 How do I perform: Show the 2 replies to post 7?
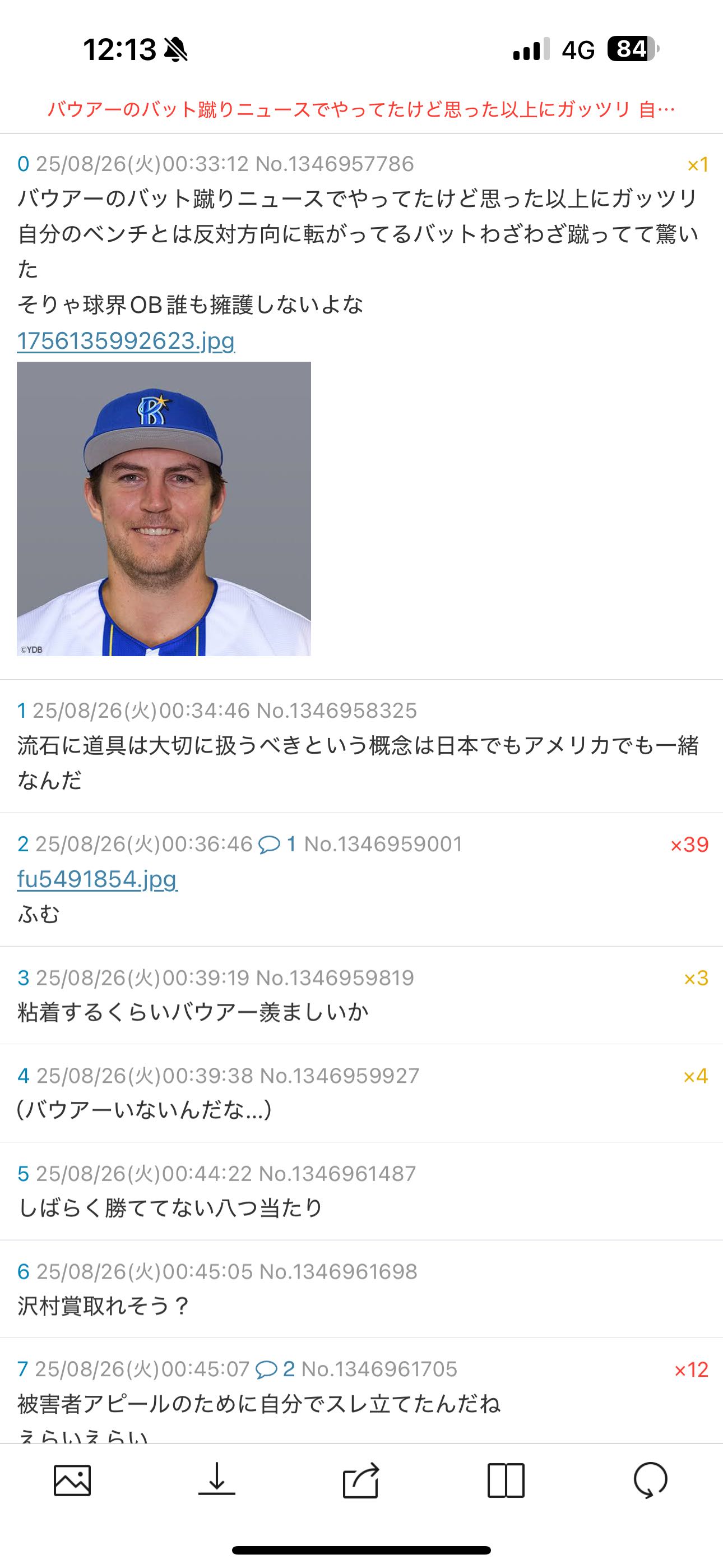tap(275, 1369)
